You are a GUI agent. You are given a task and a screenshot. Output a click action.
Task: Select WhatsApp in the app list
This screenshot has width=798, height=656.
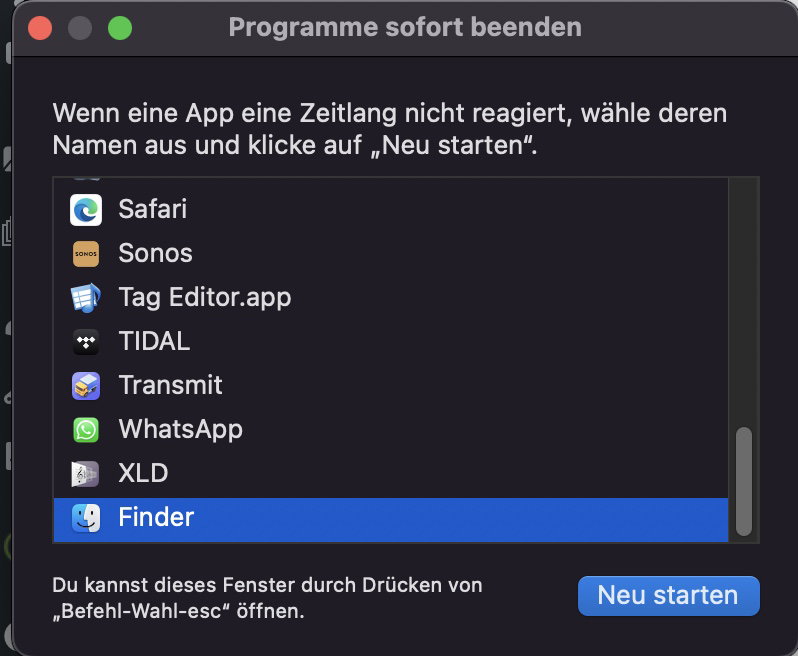(180, 429)
